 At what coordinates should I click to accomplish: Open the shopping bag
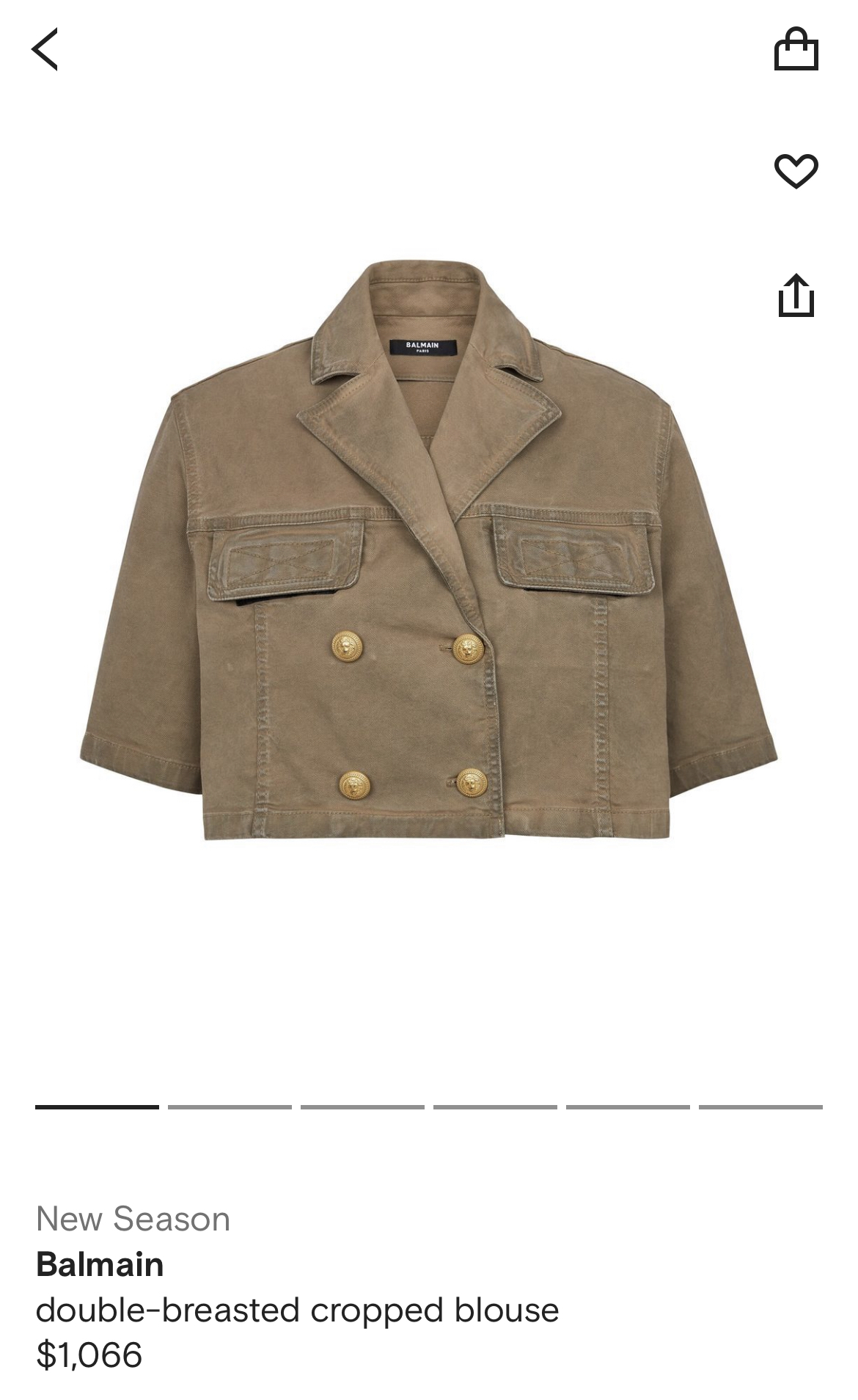(x=796, y=49)
